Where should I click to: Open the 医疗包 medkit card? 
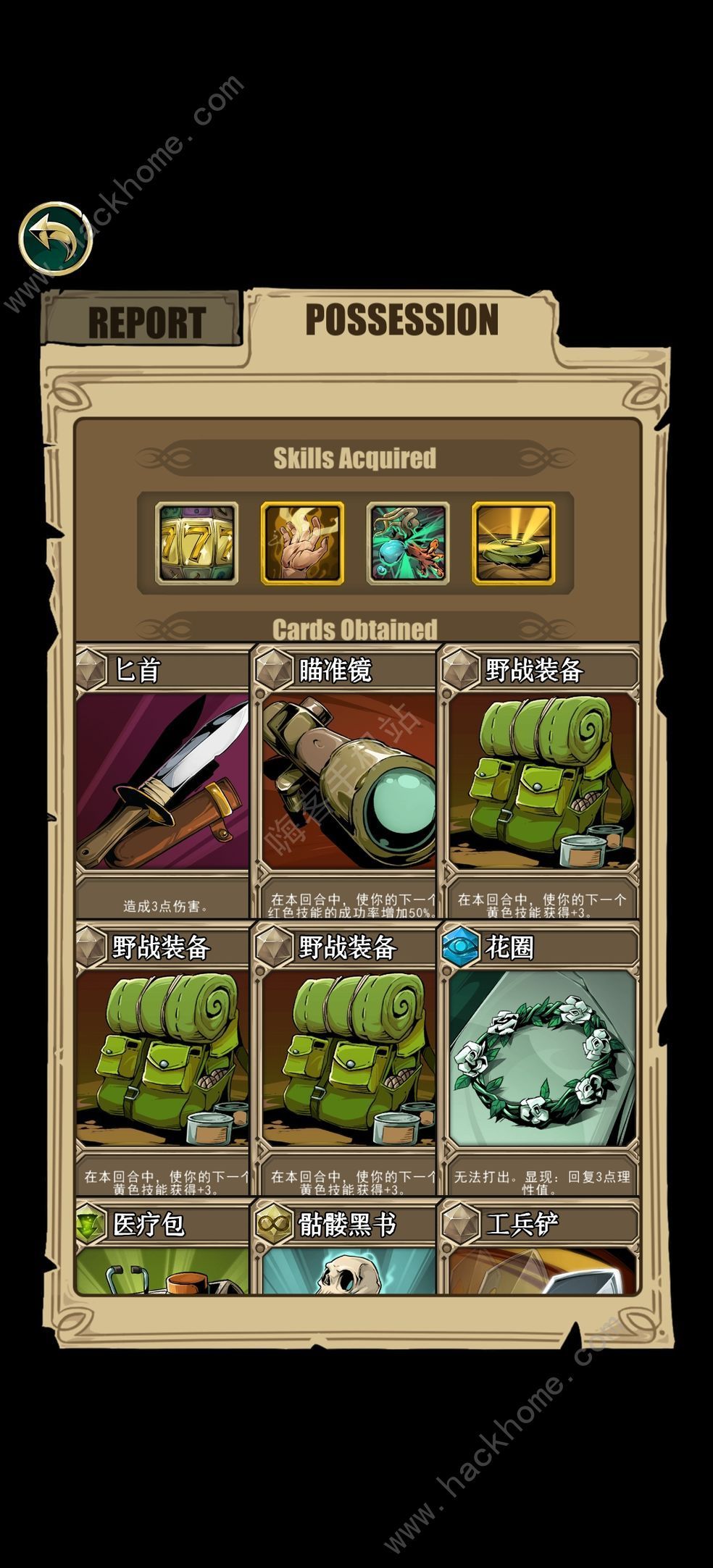coord(162,1246)
